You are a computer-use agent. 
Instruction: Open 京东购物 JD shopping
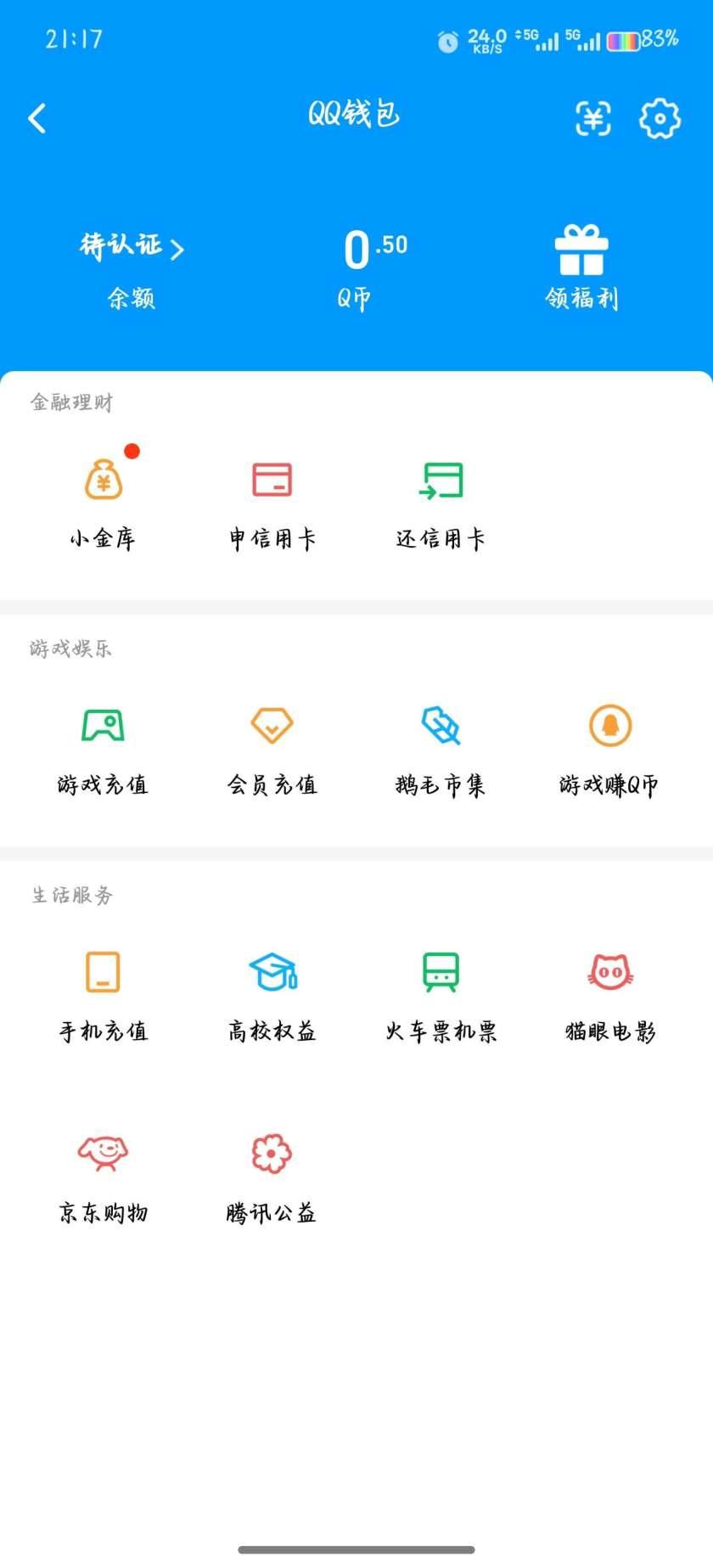click(102, 1172)
